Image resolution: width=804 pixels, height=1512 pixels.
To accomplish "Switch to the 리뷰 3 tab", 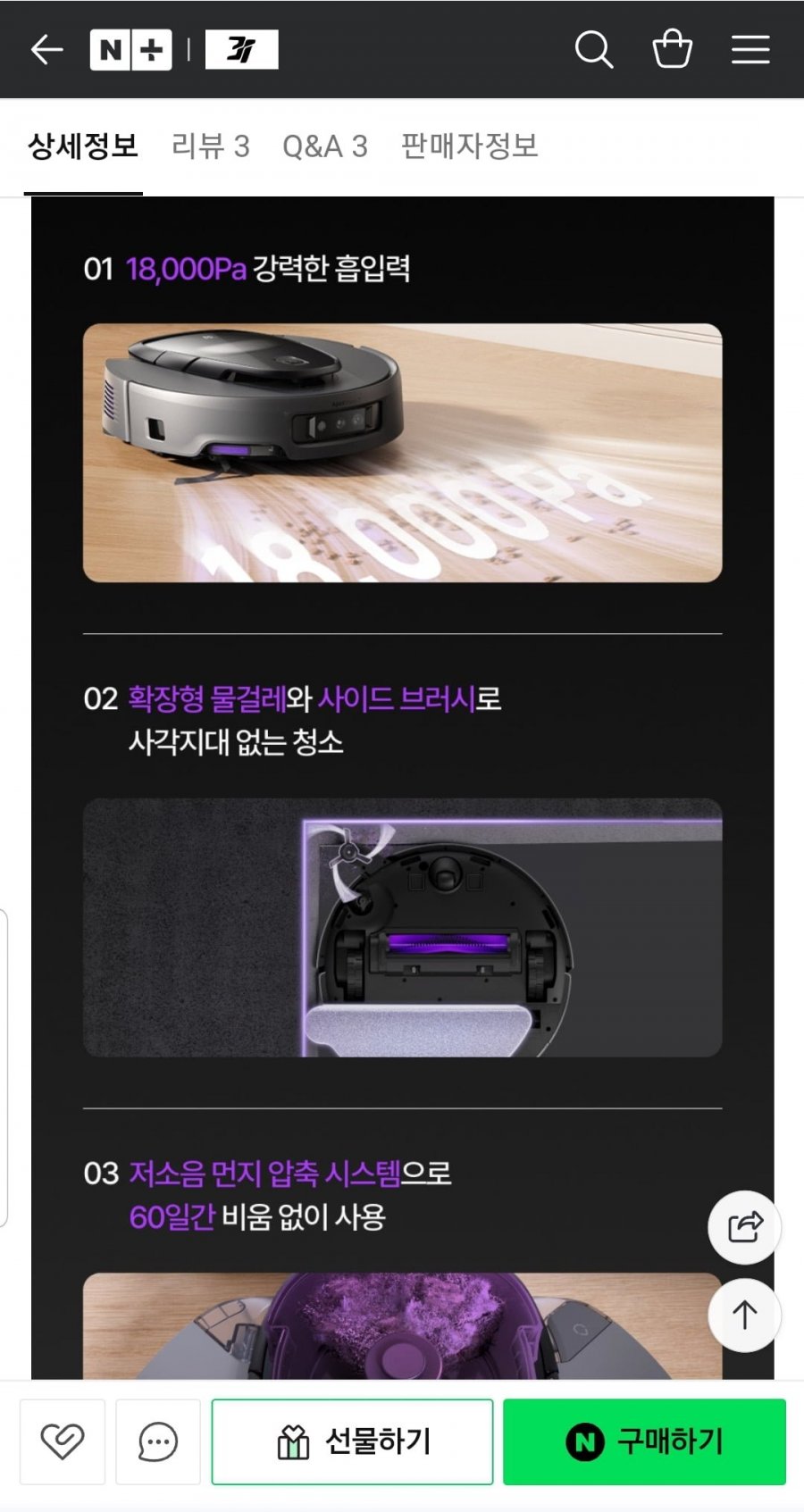I will click(x=211, y=146).
